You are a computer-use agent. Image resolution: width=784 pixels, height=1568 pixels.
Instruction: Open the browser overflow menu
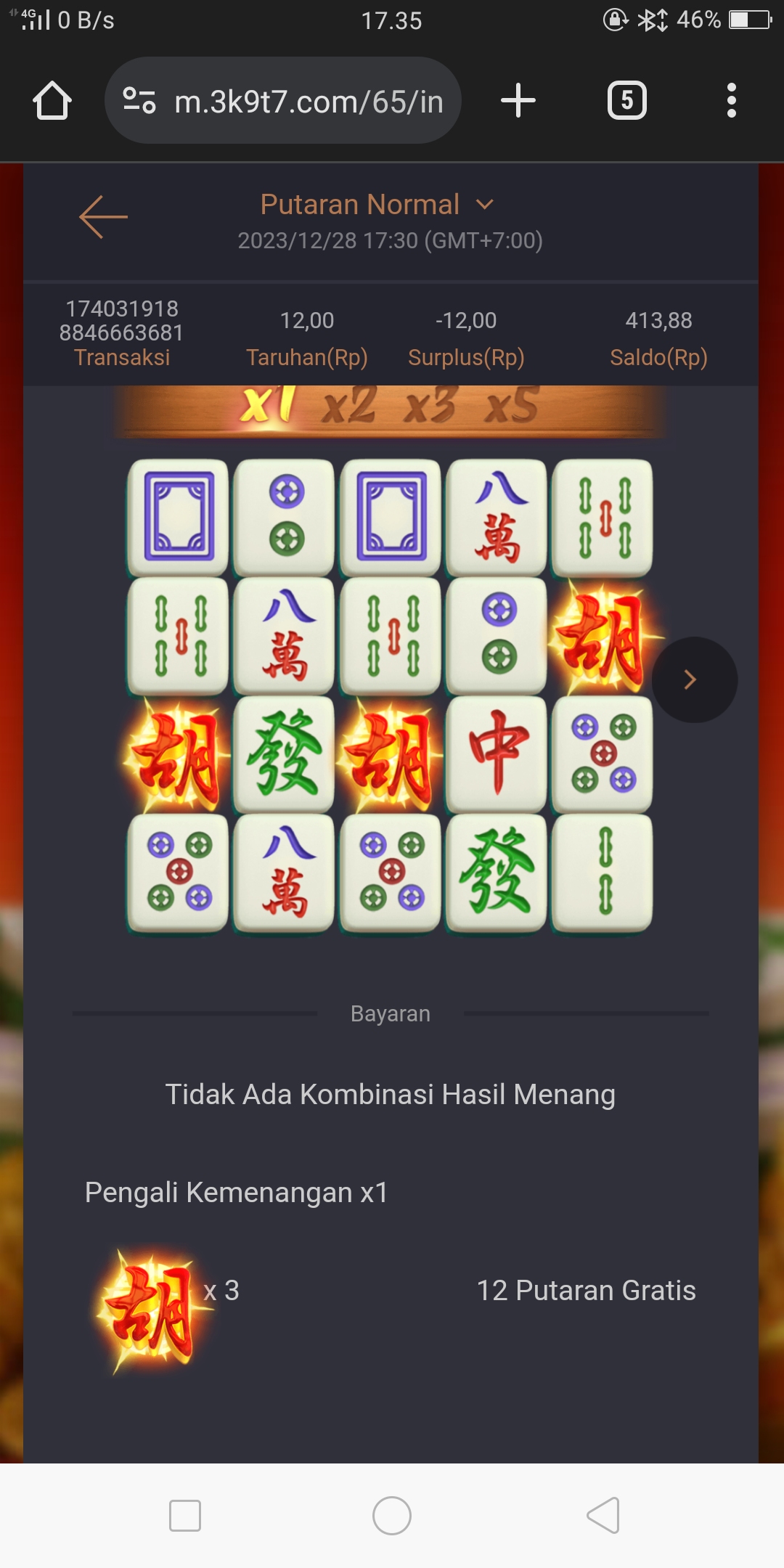tap(731, 100)
